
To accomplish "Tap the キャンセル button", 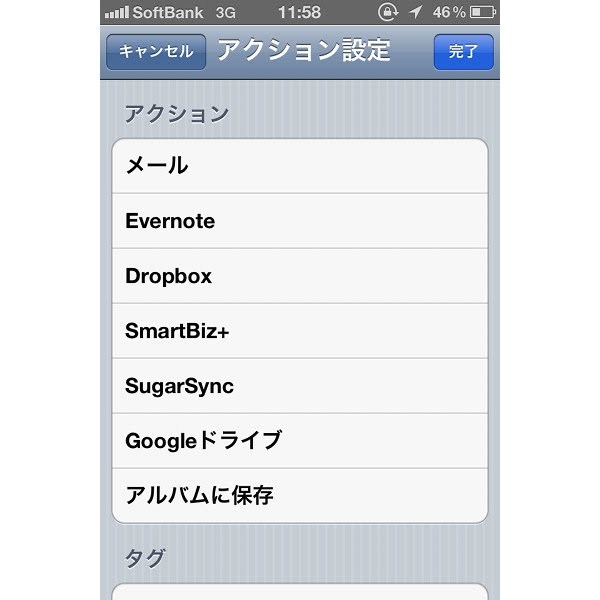I will click(x=155, y=52).
